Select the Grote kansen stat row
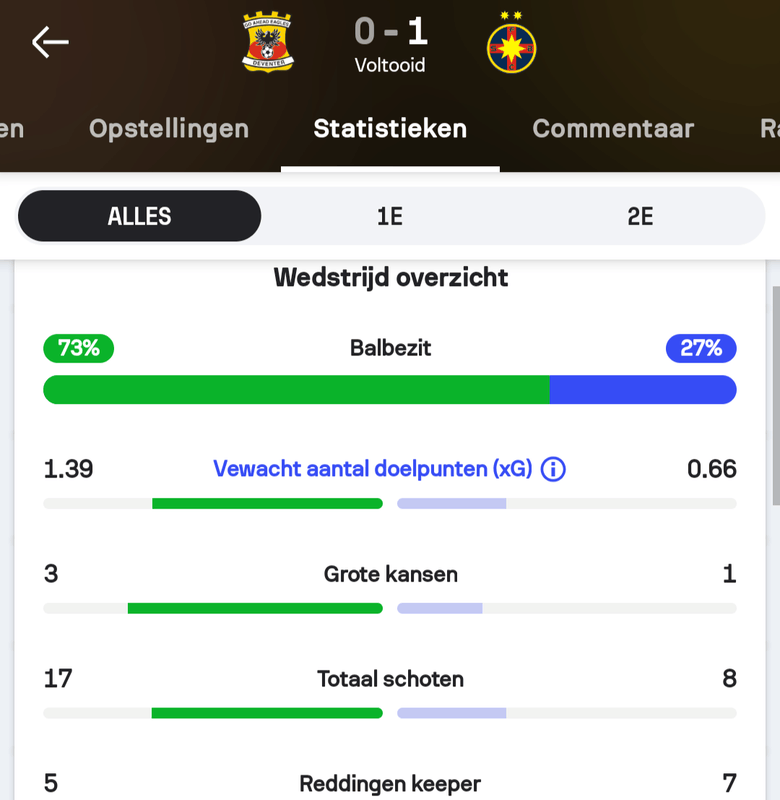This screenshot has height=800, width=780. click(x=389, y=575)
